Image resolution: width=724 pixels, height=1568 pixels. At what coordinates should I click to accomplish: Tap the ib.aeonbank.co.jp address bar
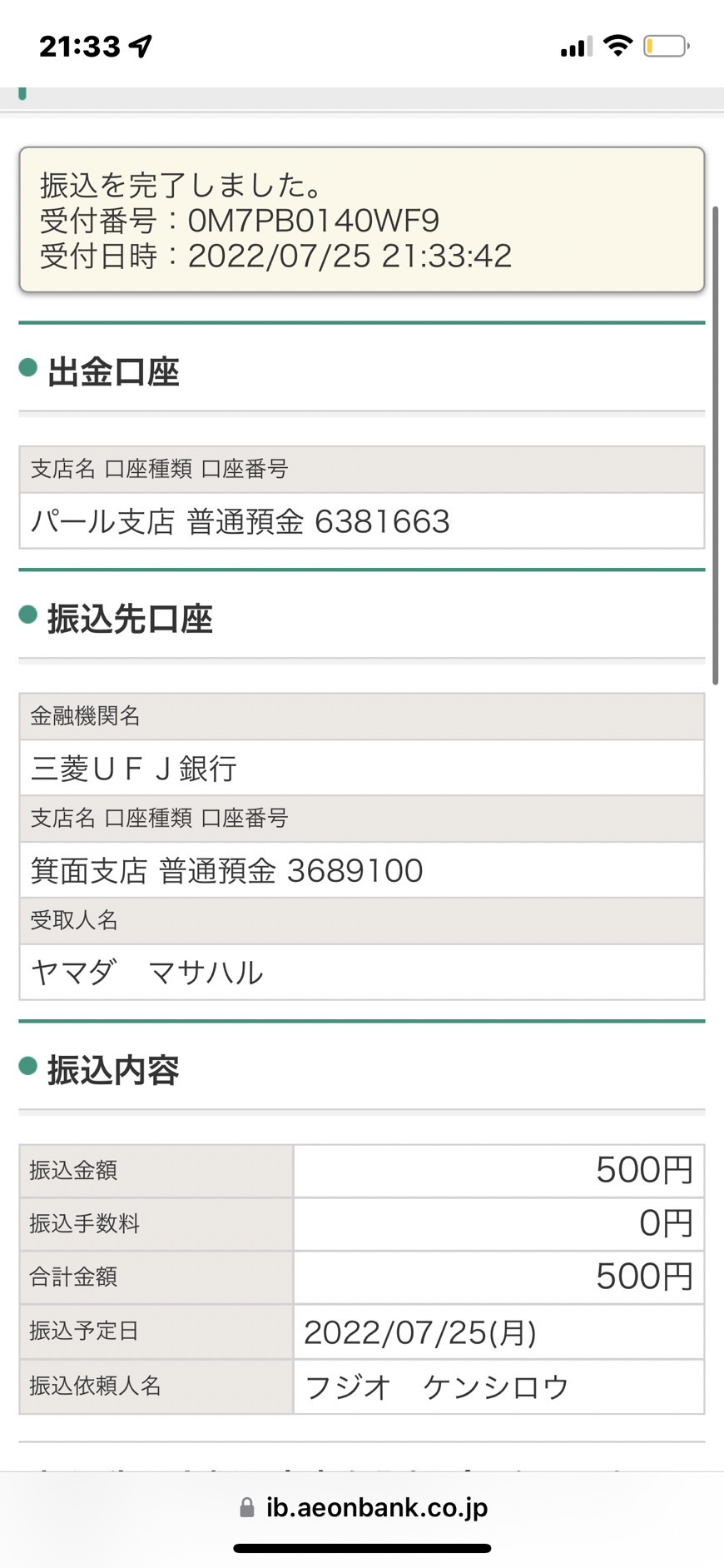point(364,1507)
